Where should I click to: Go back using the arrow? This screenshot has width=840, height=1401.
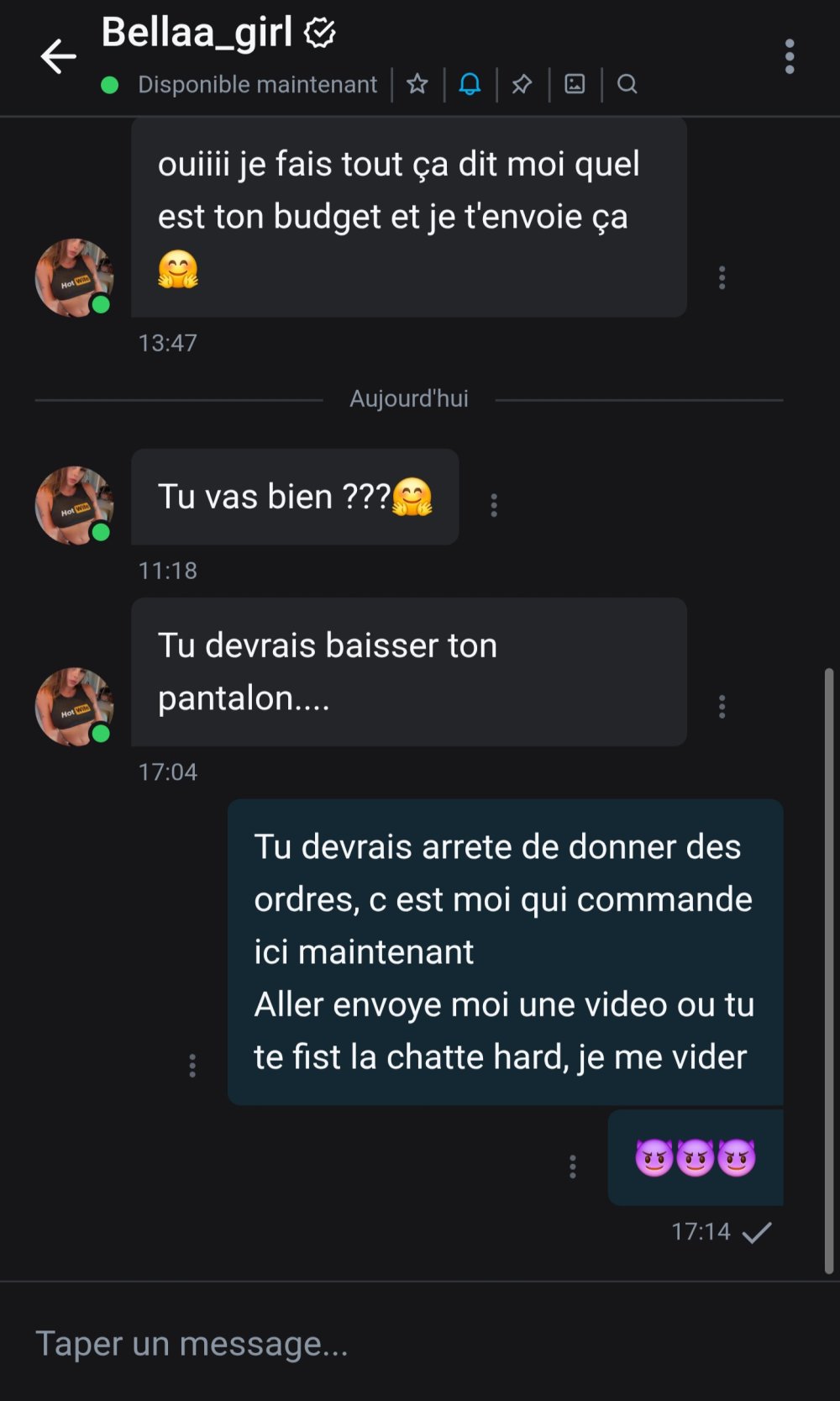coord(58,57)
